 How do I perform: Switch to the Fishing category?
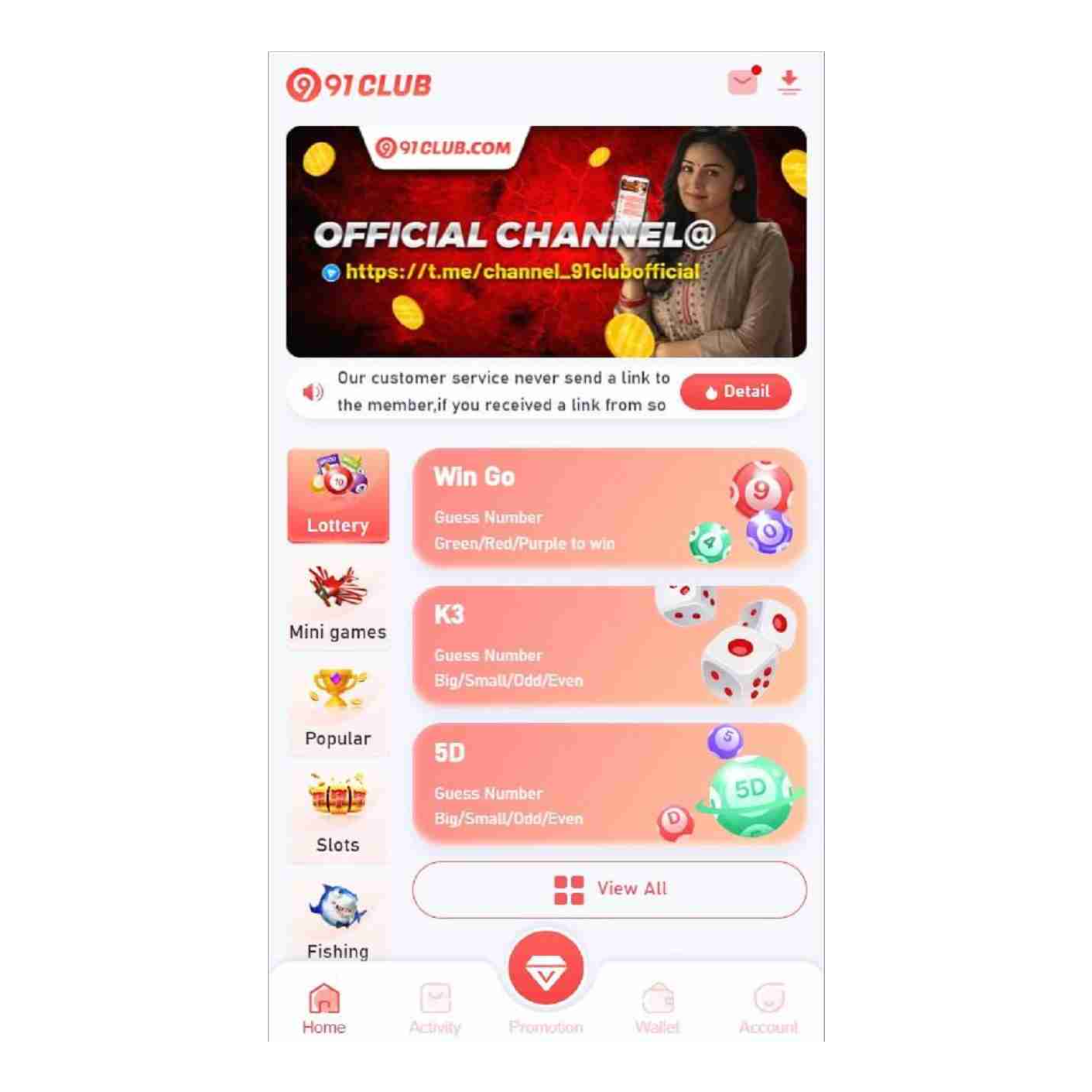(338, 919)
